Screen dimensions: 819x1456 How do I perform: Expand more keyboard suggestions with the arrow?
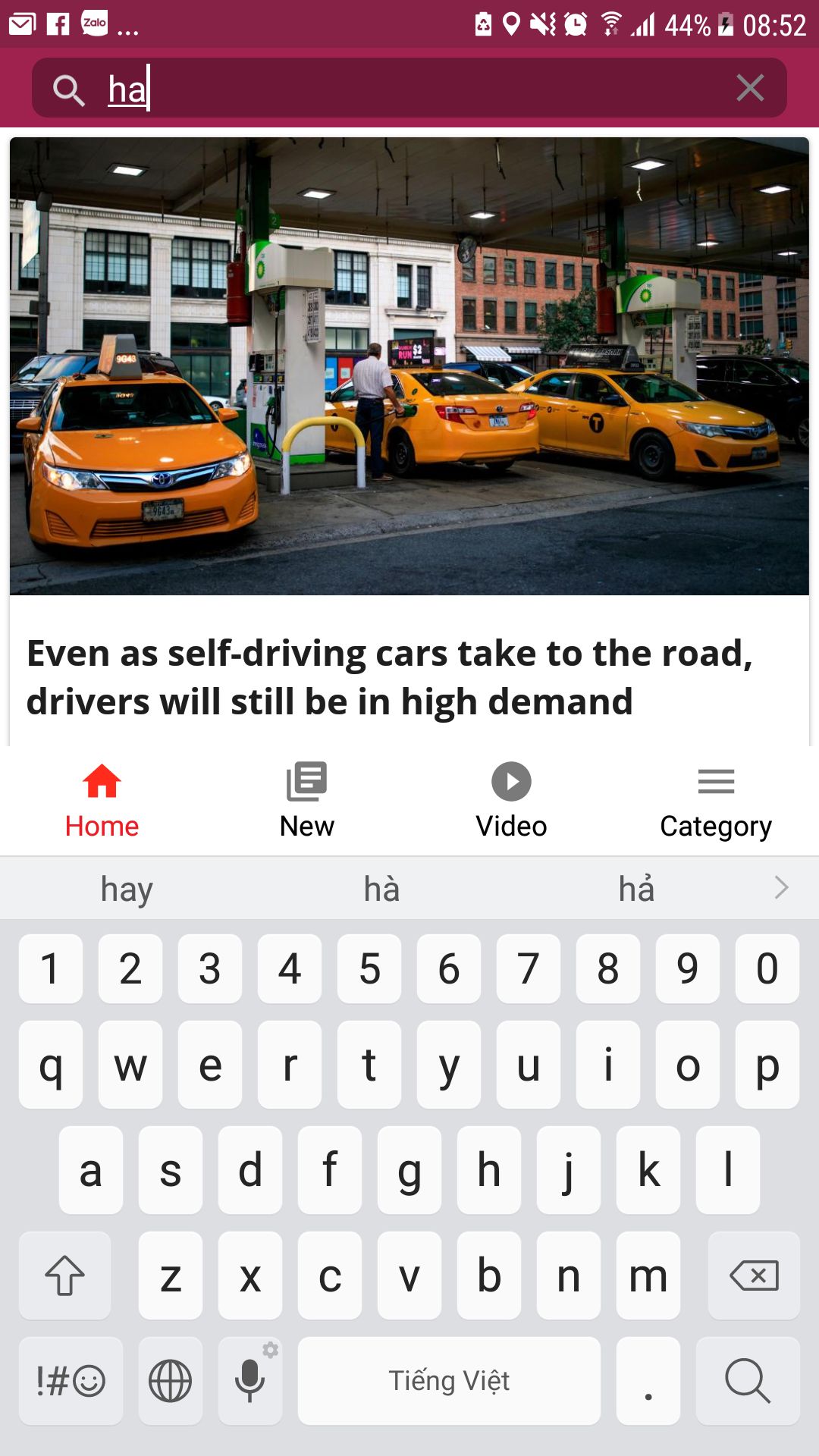(782, 887)
